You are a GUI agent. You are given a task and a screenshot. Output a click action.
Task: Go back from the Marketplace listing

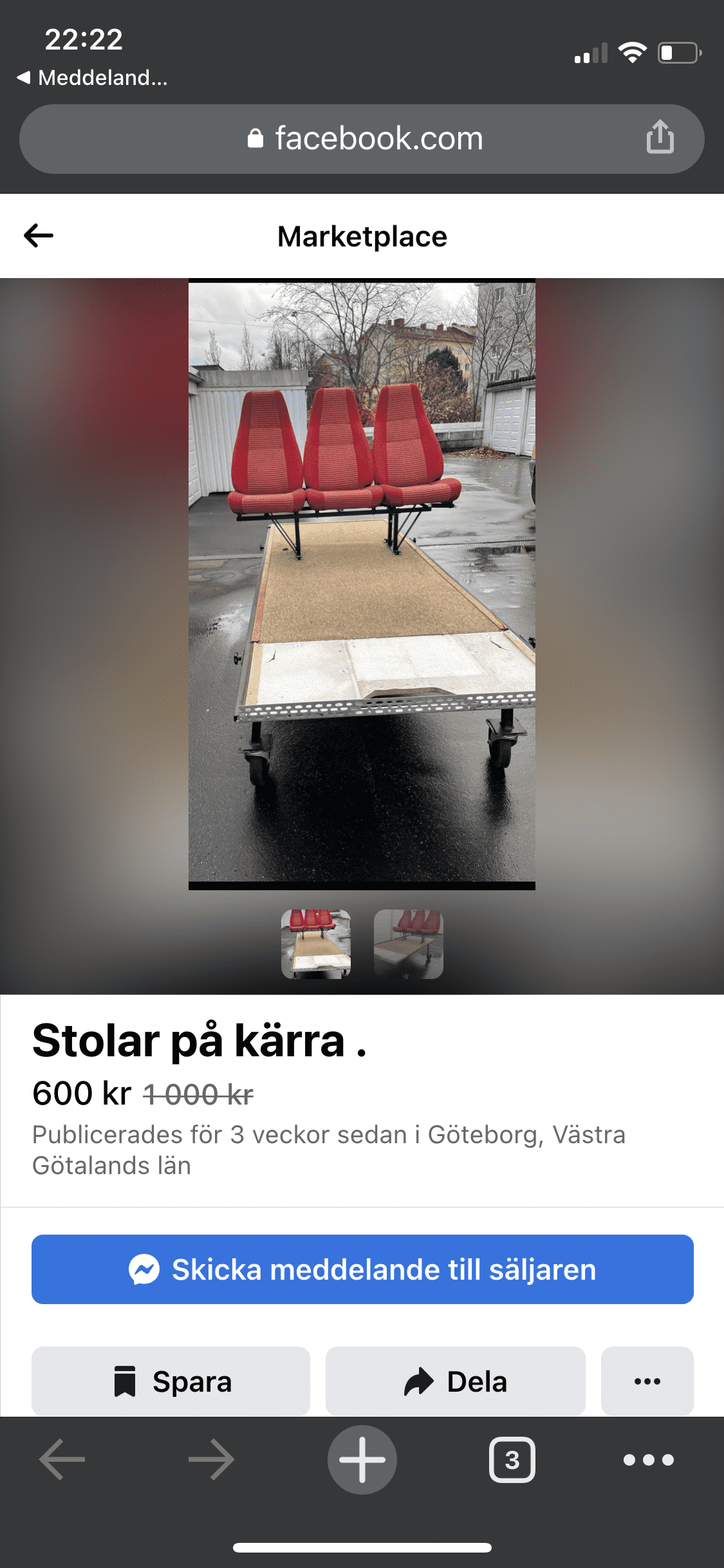pyautogui.click(x=39, y=236)
